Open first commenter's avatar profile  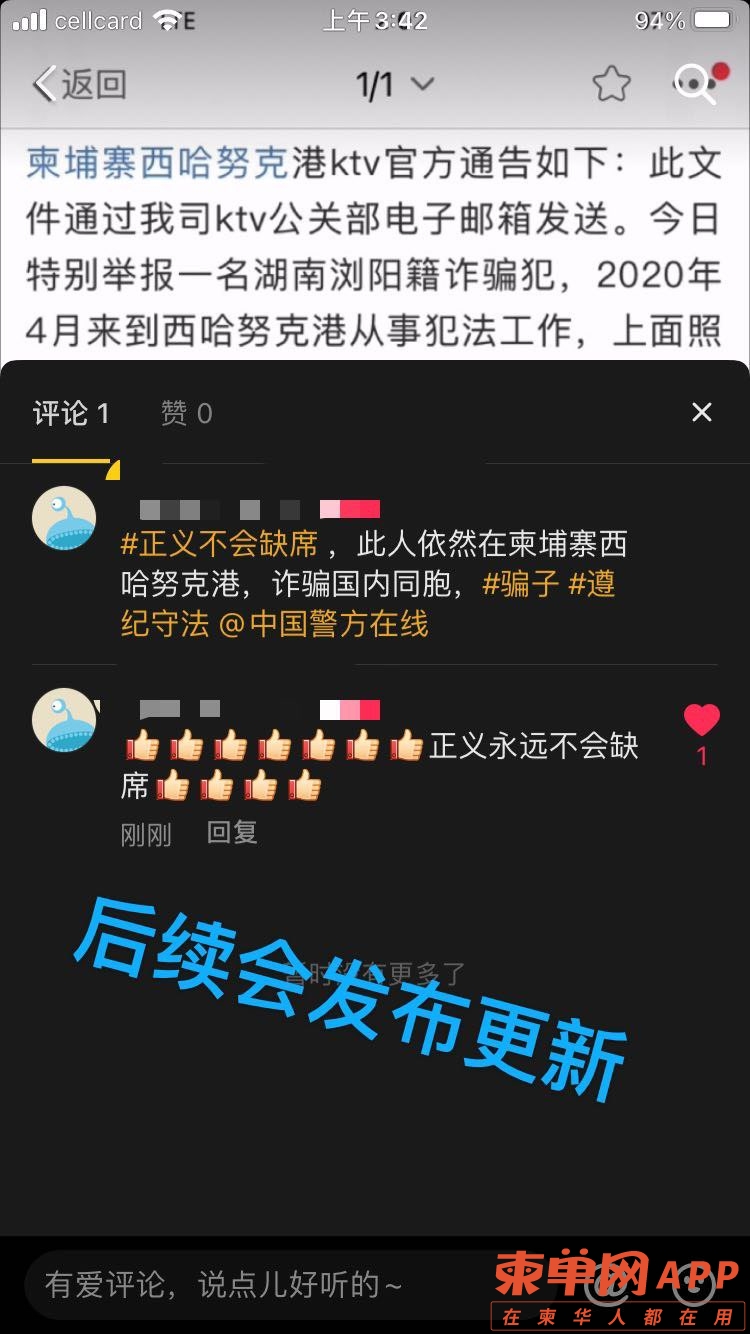pyautogui.click(x=65, y=518)
